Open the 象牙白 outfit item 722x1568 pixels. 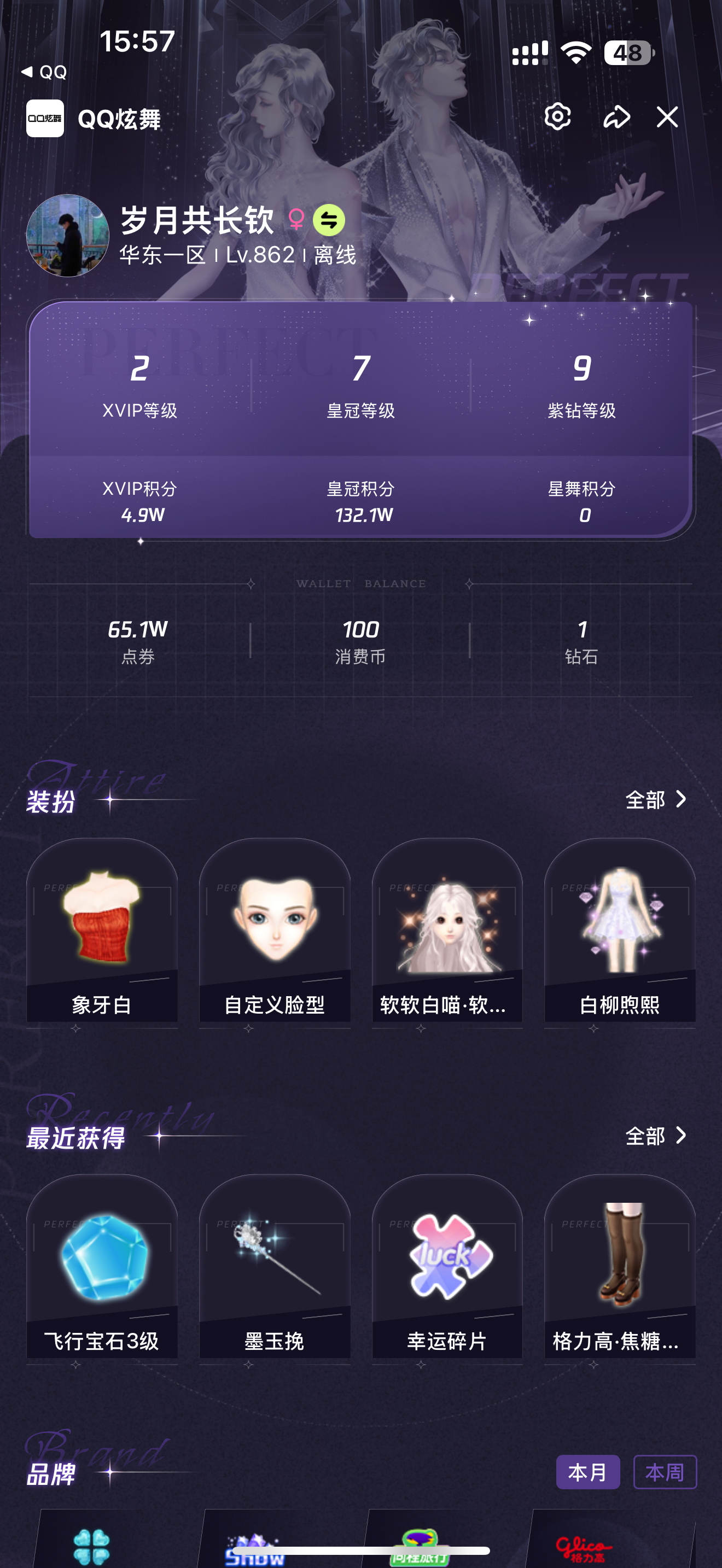102,931
